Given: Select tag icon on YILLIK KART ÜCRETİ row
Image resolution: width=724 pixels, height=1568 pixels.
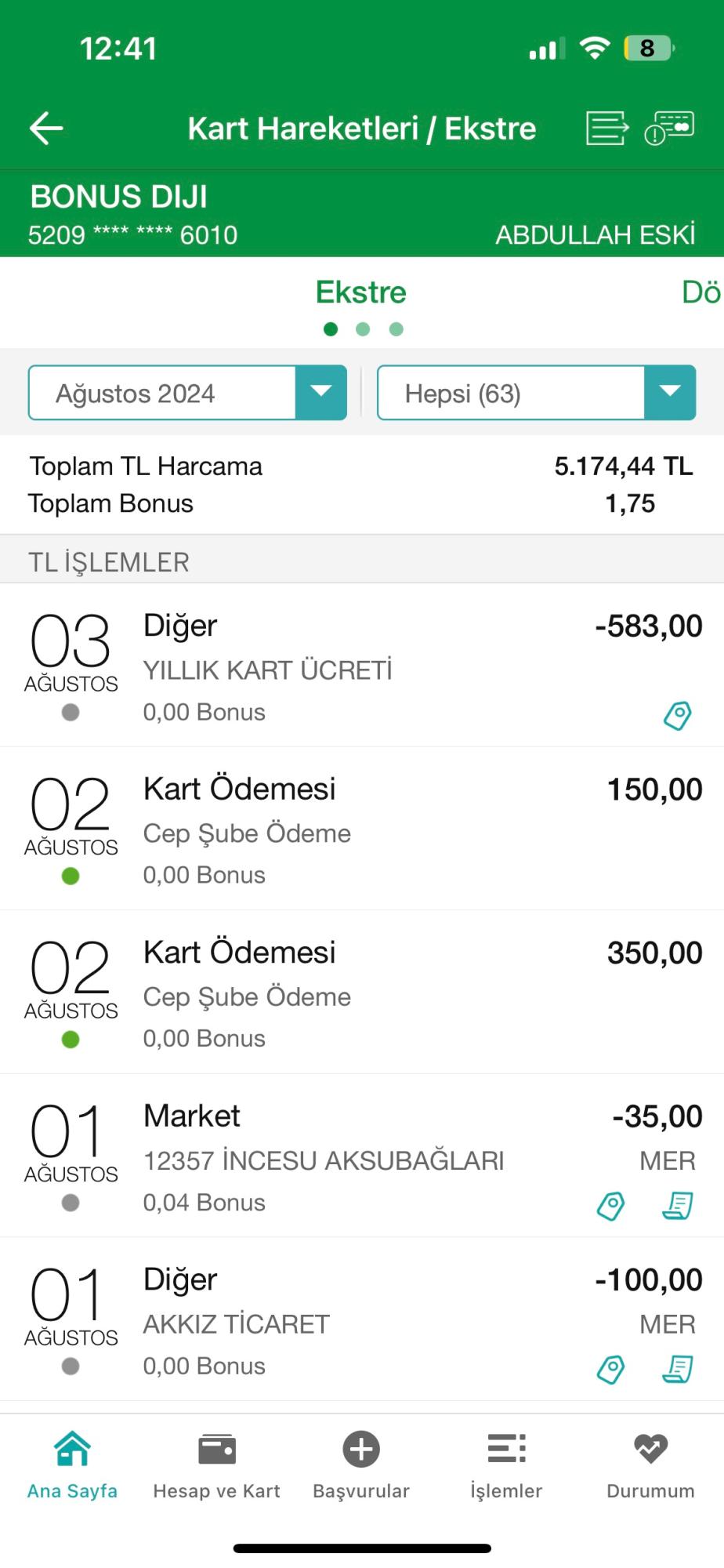Looking at the screenshot, I should [x=677, y=715].
